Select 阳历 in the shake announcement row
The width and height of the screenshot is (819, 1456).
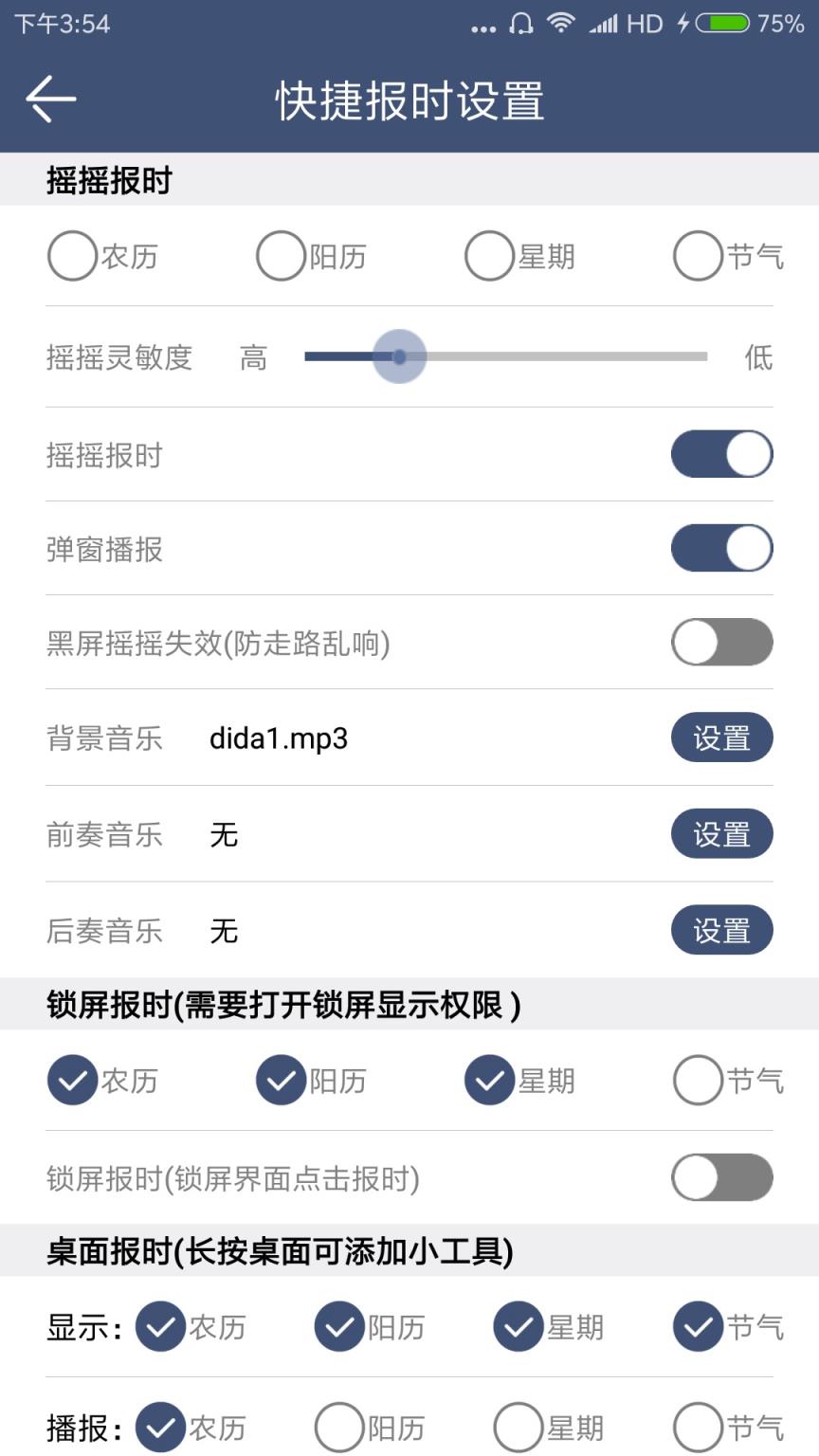281,255
